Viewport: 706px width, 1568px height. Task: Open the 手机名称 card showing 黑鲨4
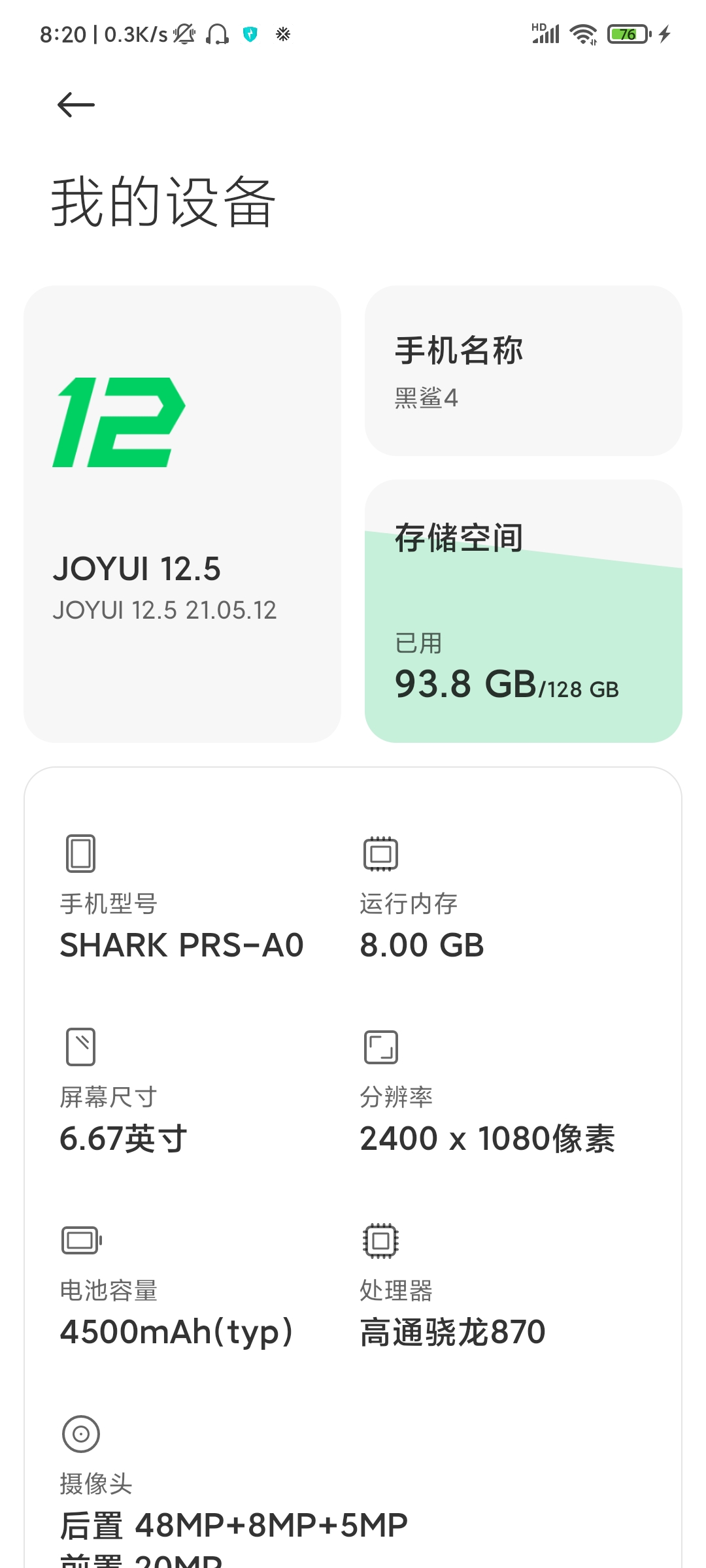coord(523,370)
